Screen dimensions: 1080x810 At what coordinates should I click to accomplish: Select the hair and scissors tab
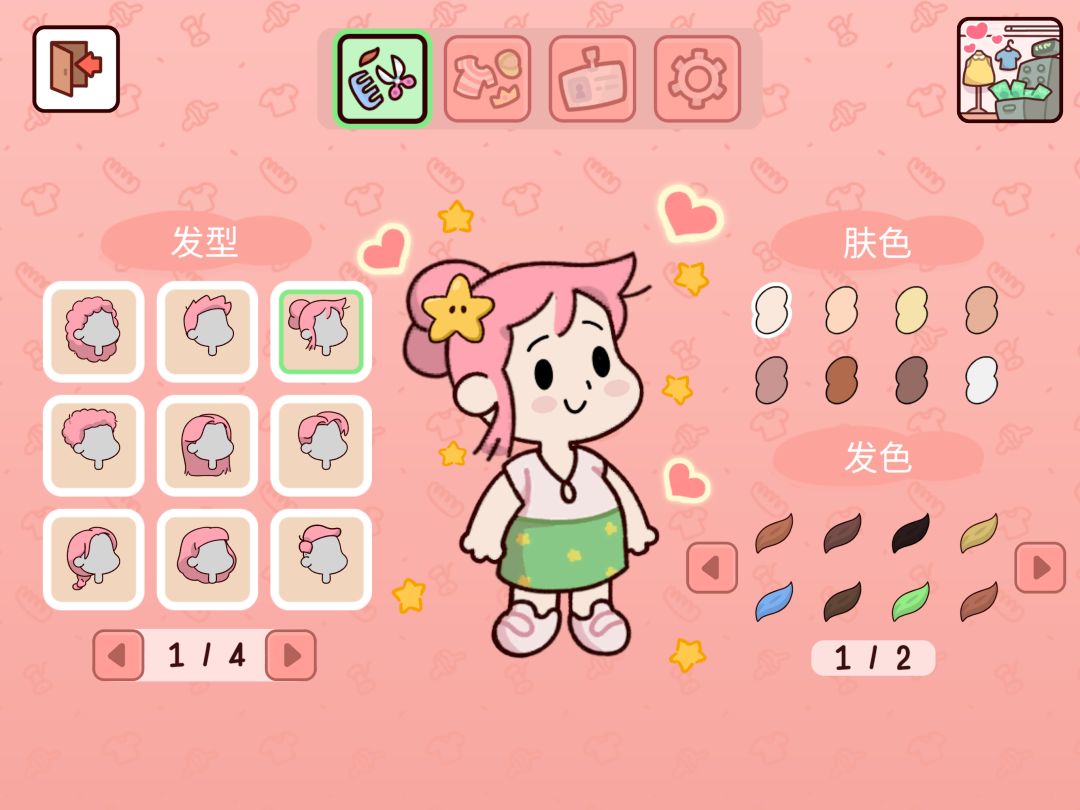[382, 79]
